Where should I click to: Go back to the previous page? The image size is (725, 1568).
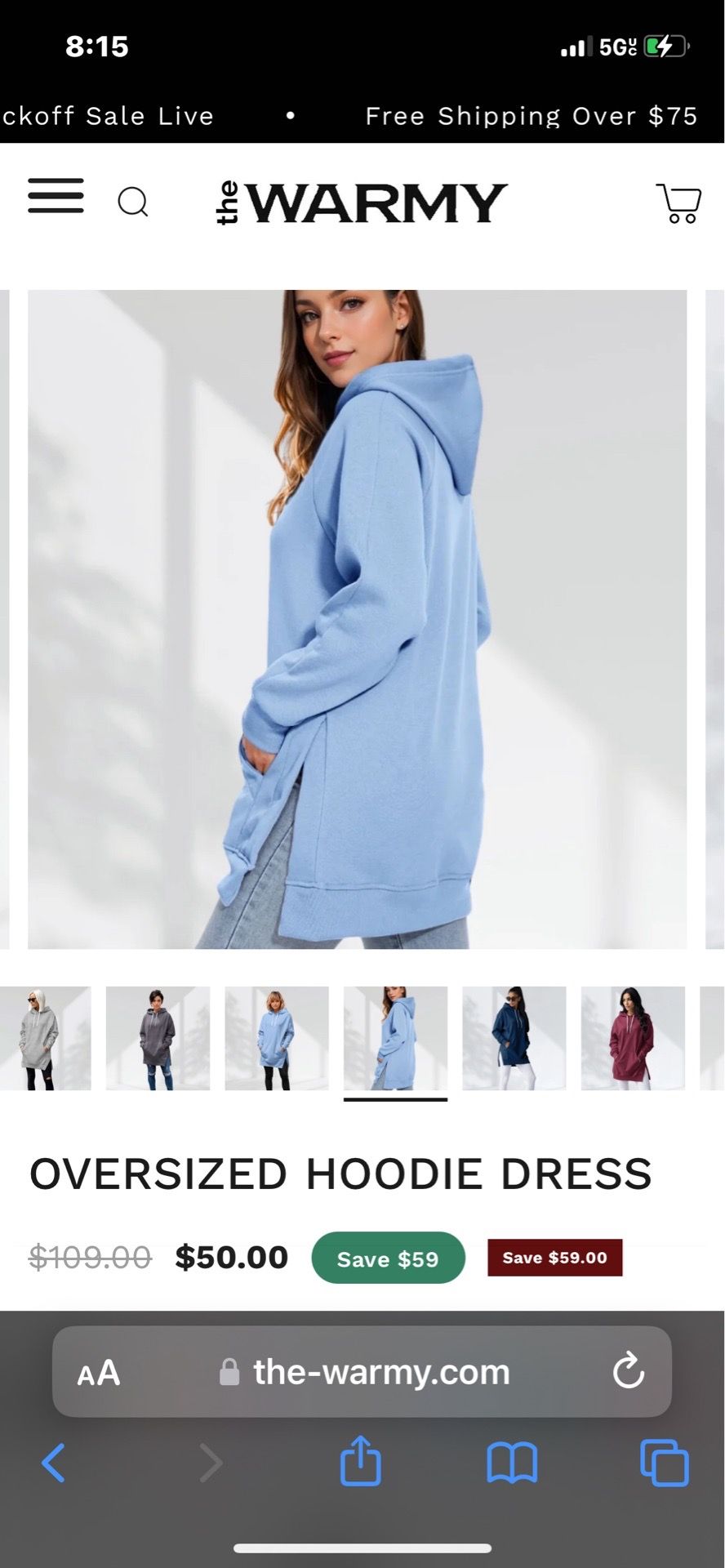tap(53, 1462)
